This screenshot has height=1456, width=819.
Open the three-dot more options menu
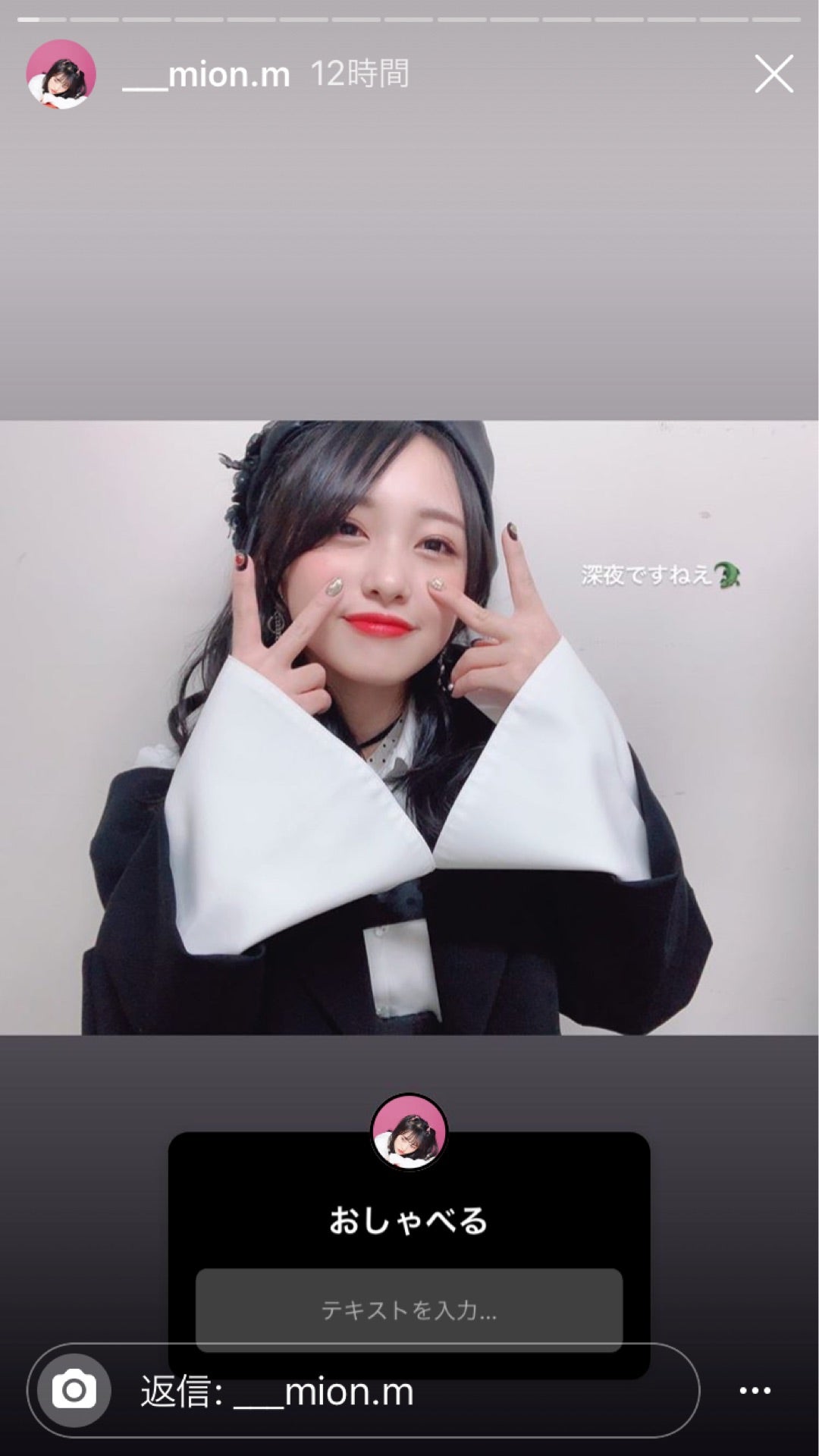pos(755,1390)
